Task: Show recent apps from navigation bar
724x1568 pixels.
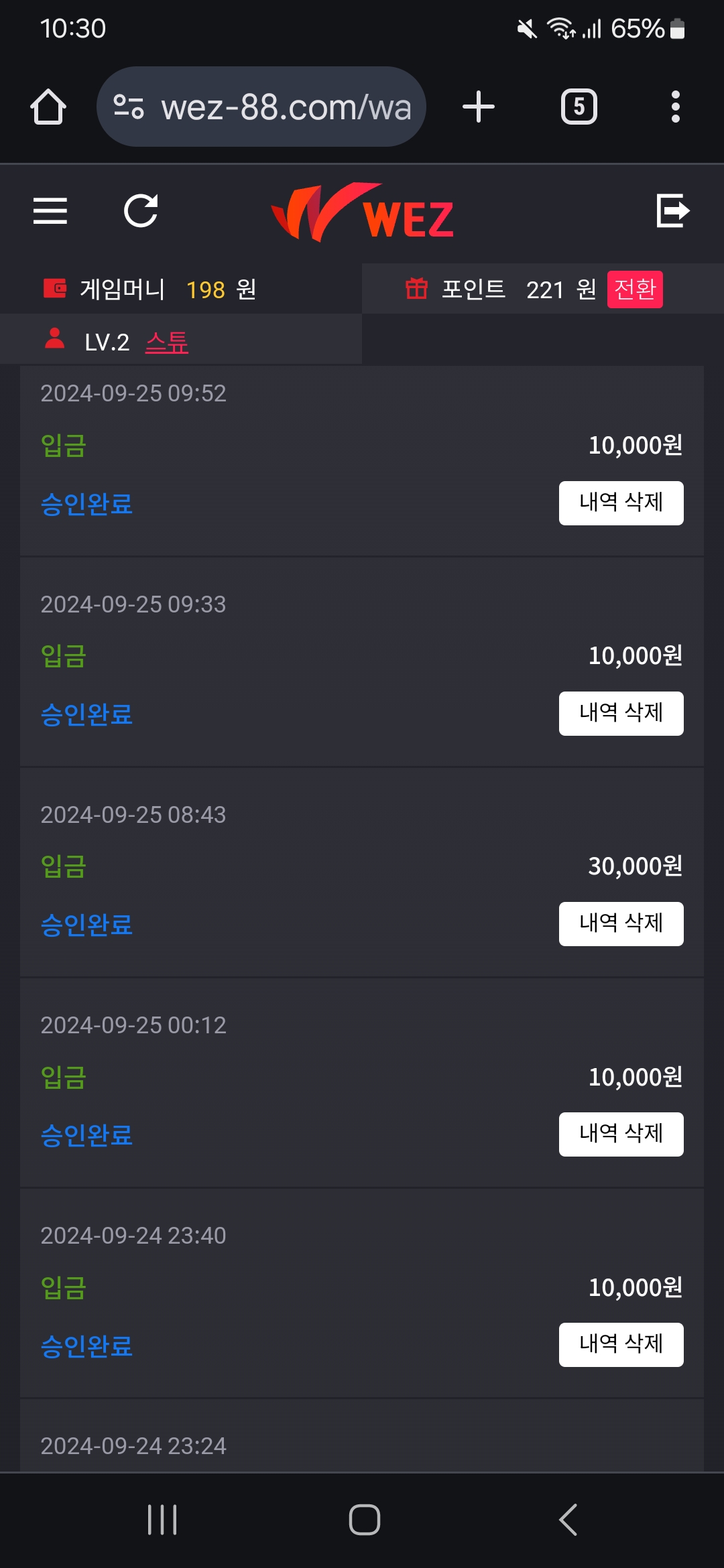Action: (162, 1519)
